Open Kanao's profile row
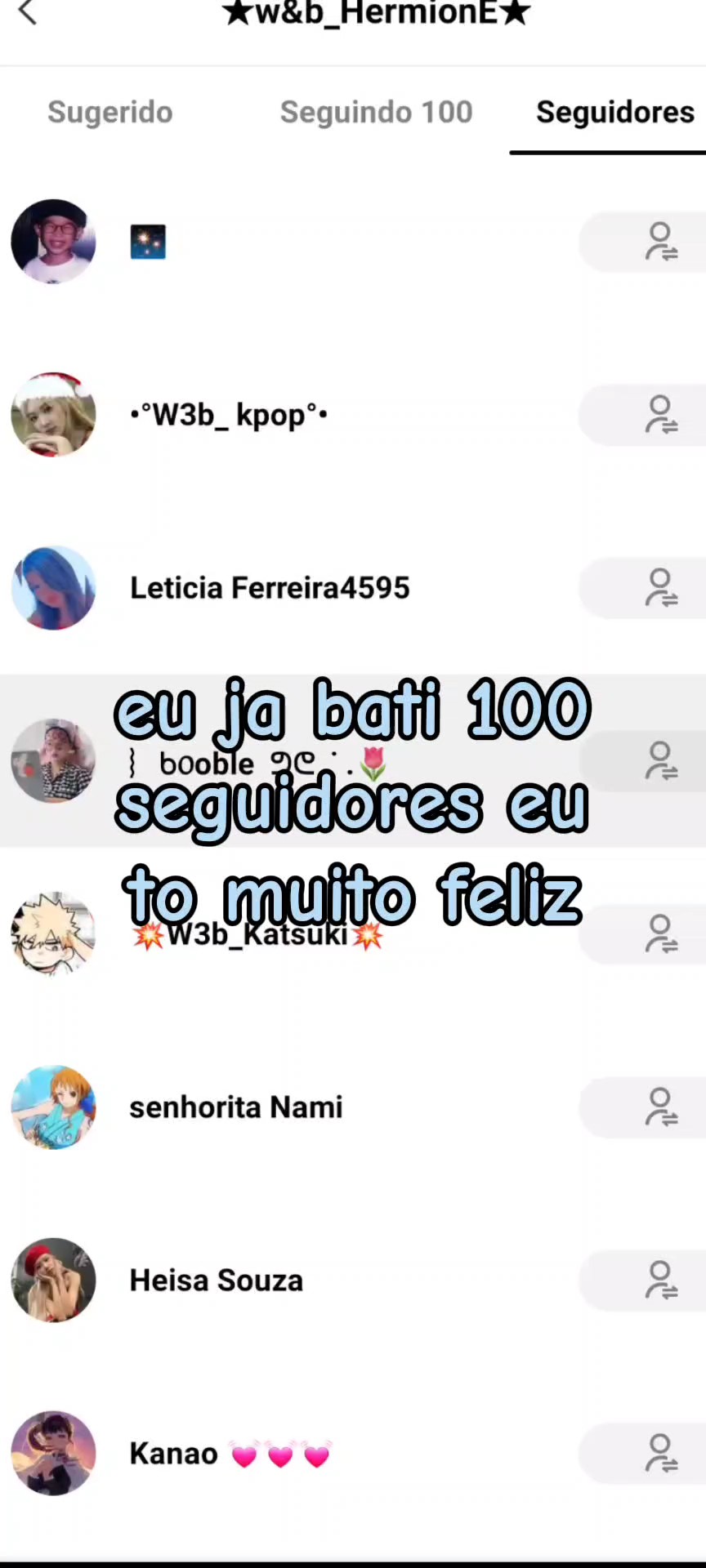 tap(353, 1454)
